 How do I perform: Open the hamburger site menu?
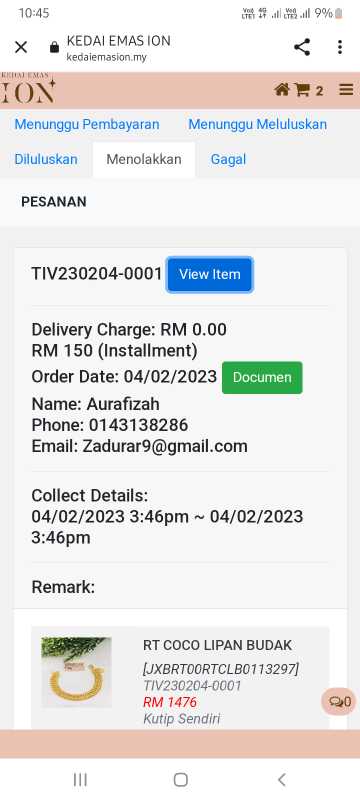346,90
